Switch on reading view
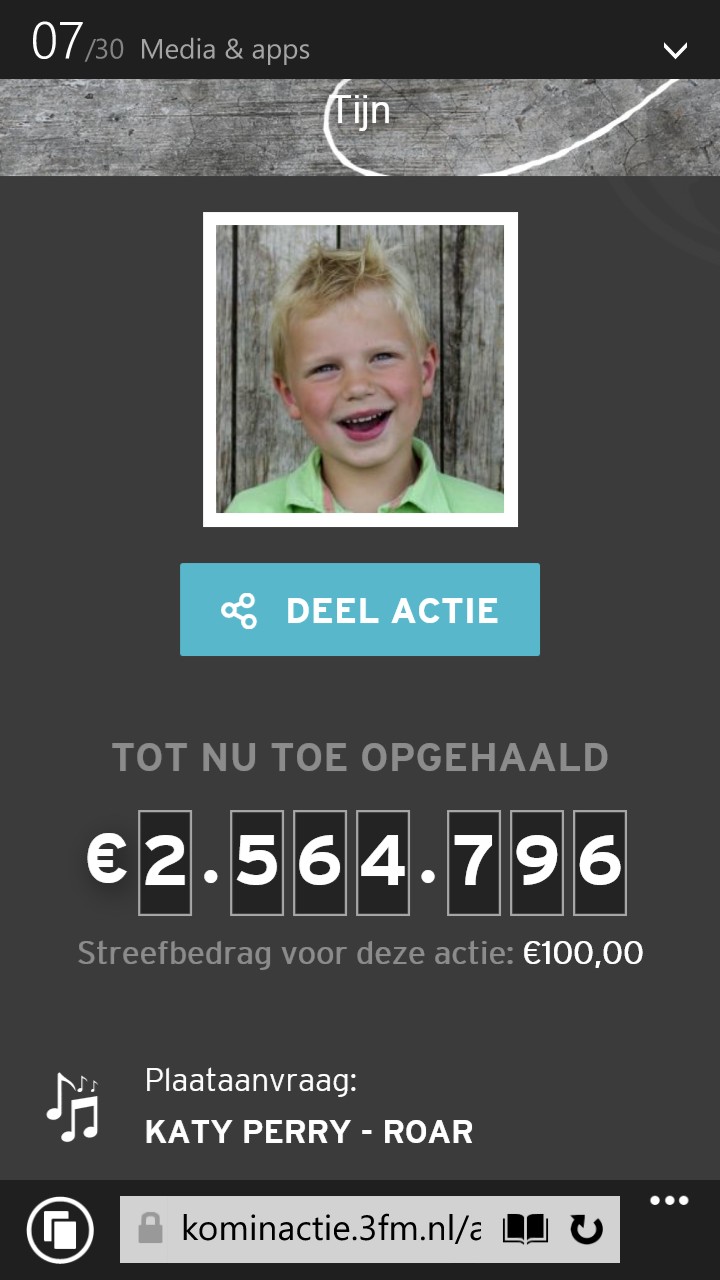Image resolution: width=720 pixels, height=1280 pixels. click(526, 1229)
